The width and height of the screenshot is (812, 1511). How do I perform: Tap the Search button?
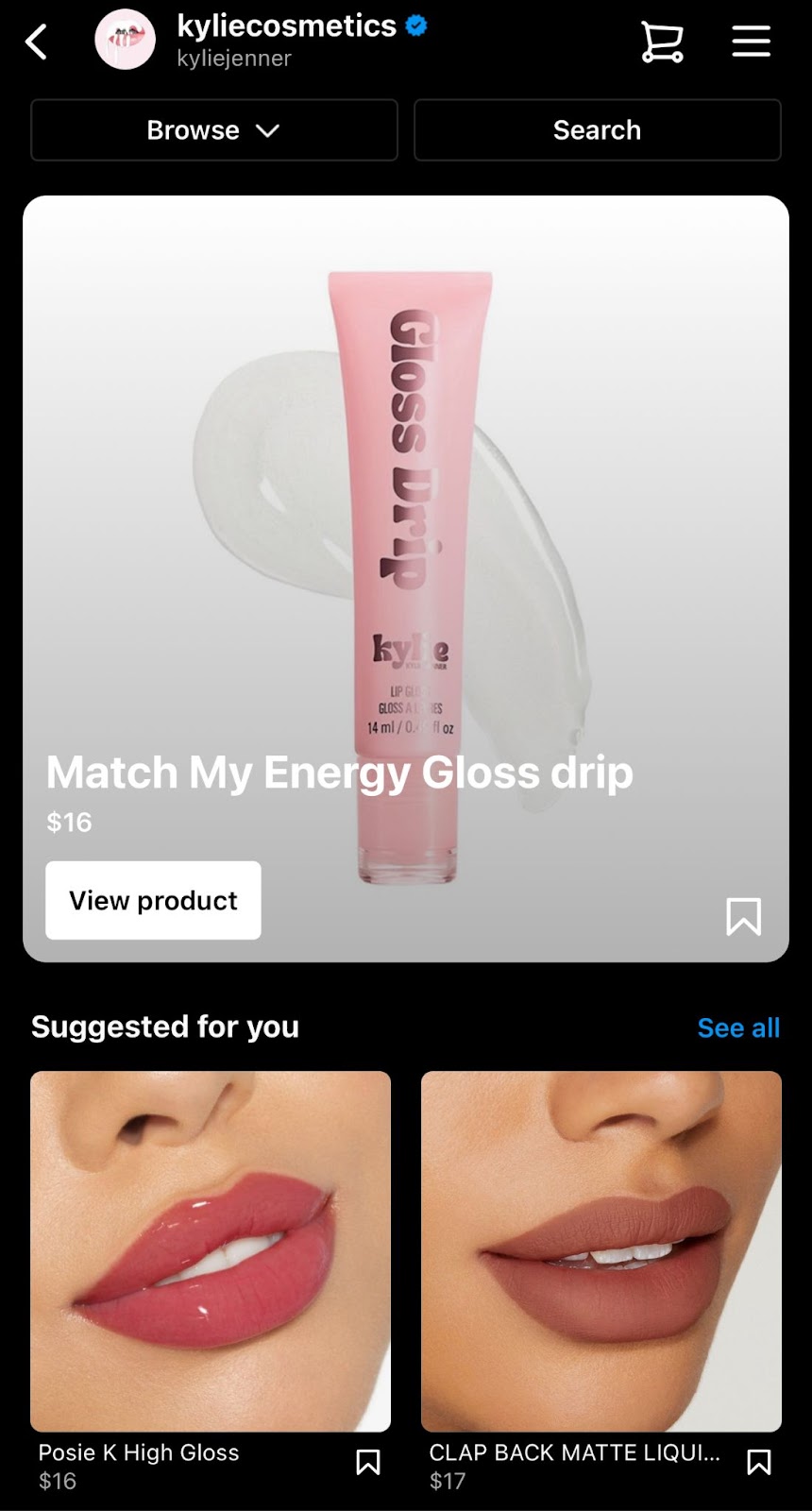coord(597,130)
